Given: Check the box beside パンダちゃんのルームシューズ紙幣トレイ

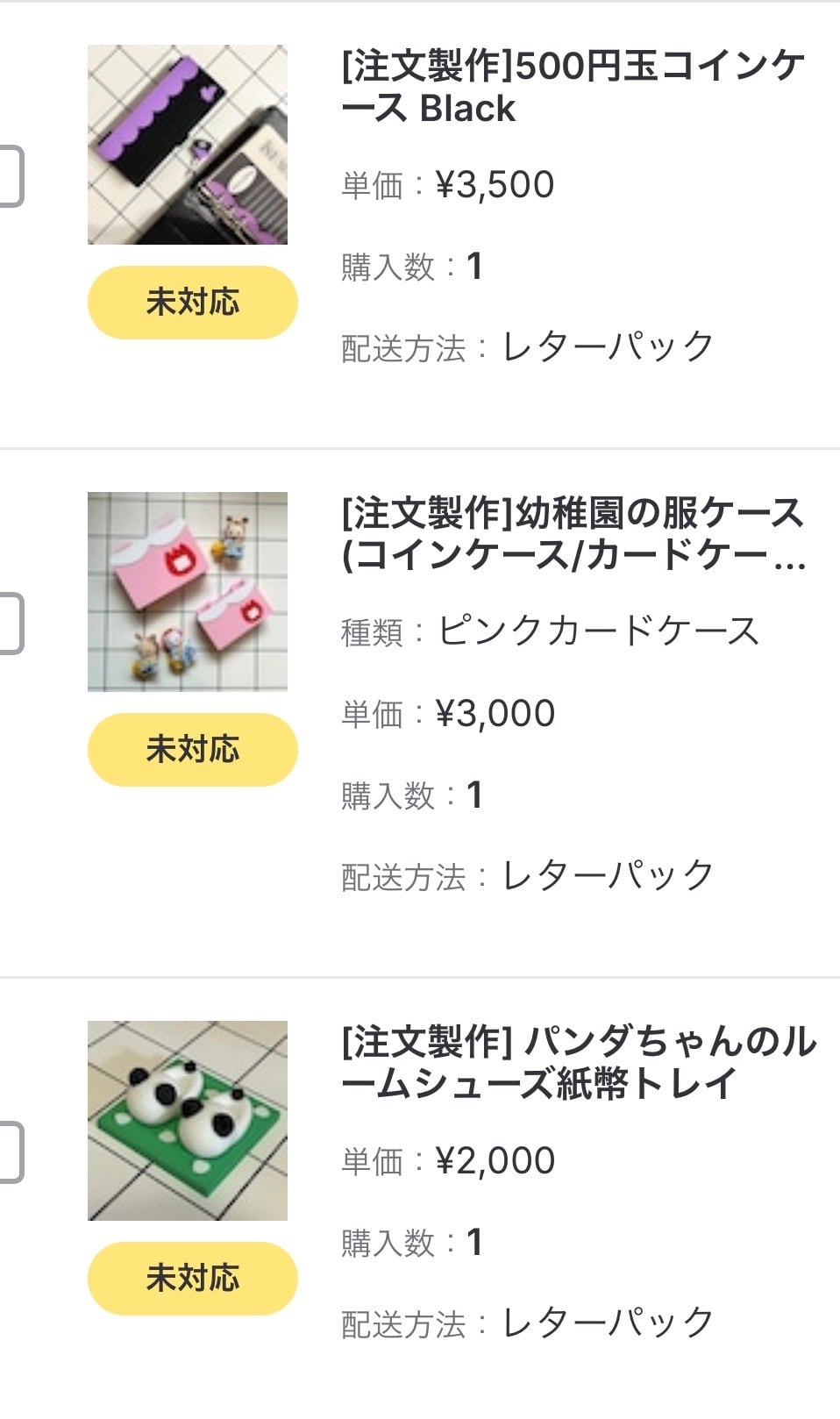Looking at the screenshot, I should [x=8, y=1152].
